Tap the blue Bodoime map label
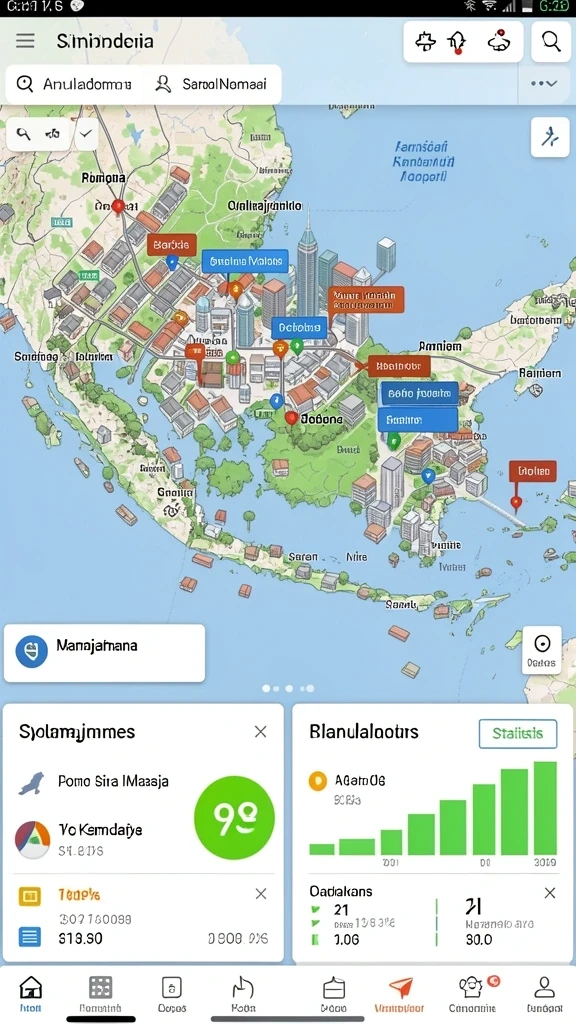The height and width of the screenshot is (1024, 576). [x=298, y=328]
